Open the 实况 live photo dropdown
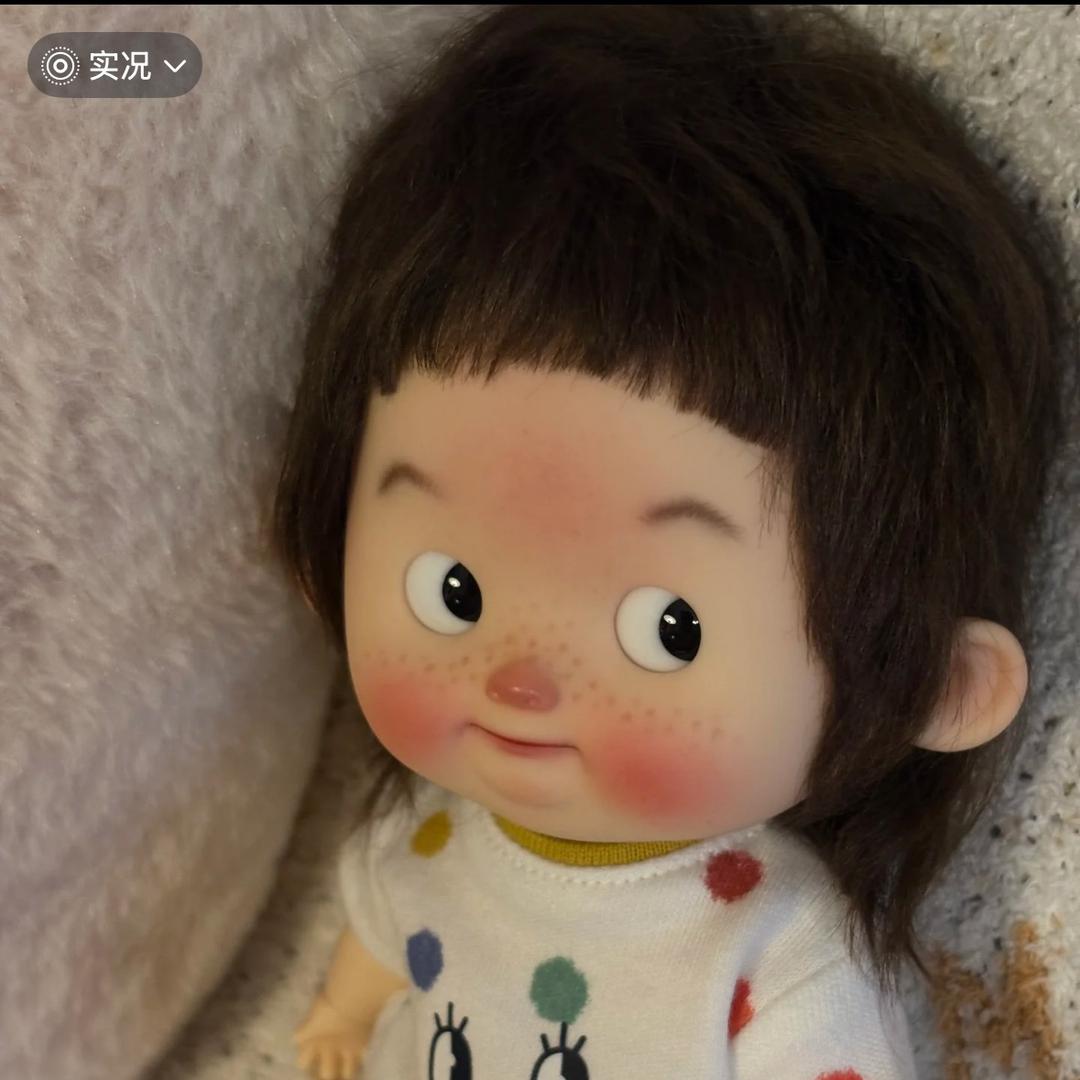The height and width of the screenshot is (1080, 1080). [115, 66]
